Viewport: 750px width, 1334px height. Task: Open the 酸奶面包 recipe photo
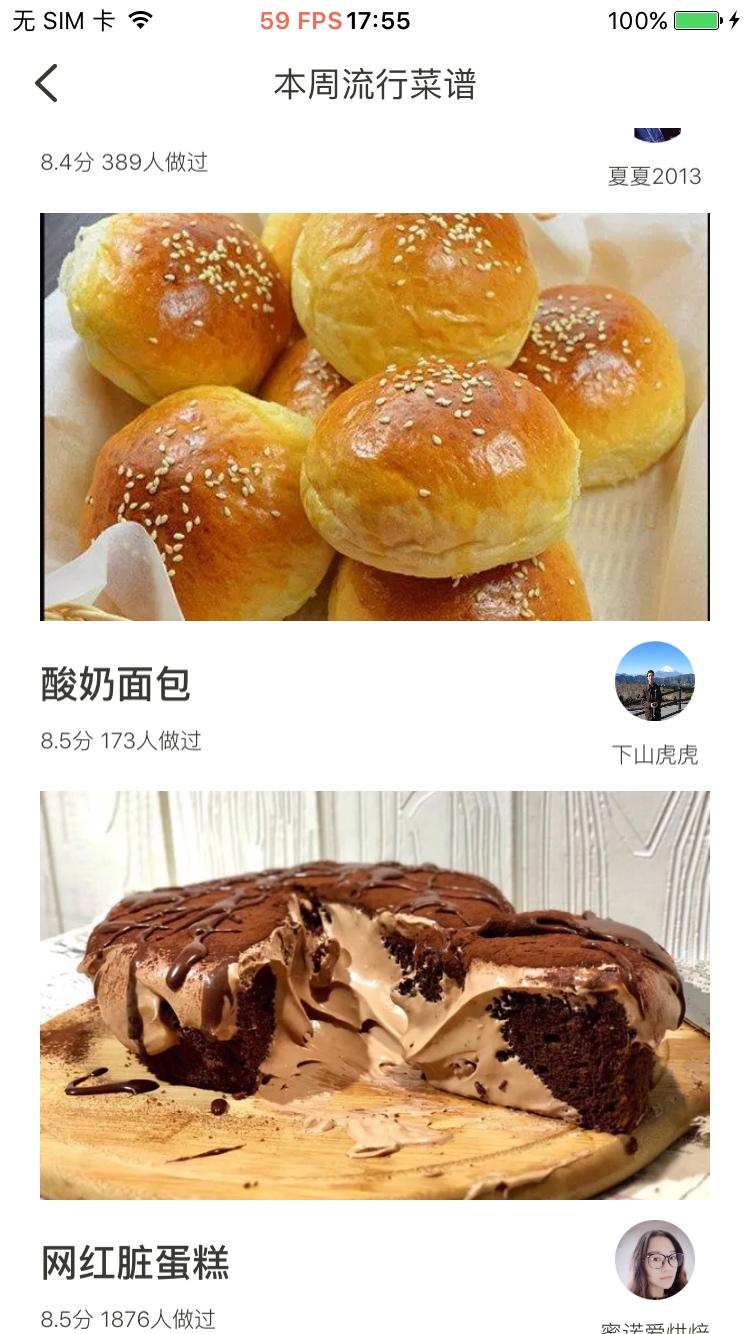pos(375,416)
